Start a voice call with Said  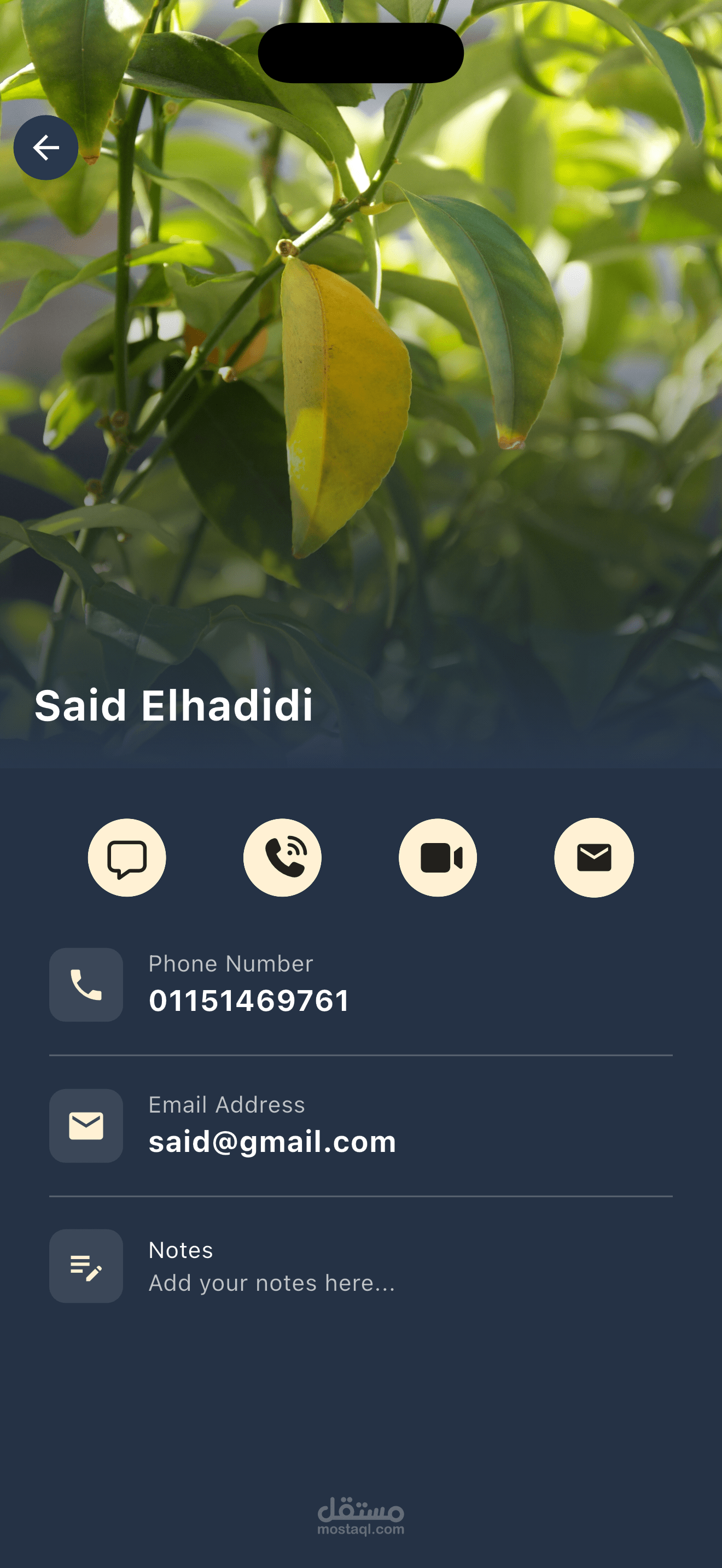(x=282, y=857)
